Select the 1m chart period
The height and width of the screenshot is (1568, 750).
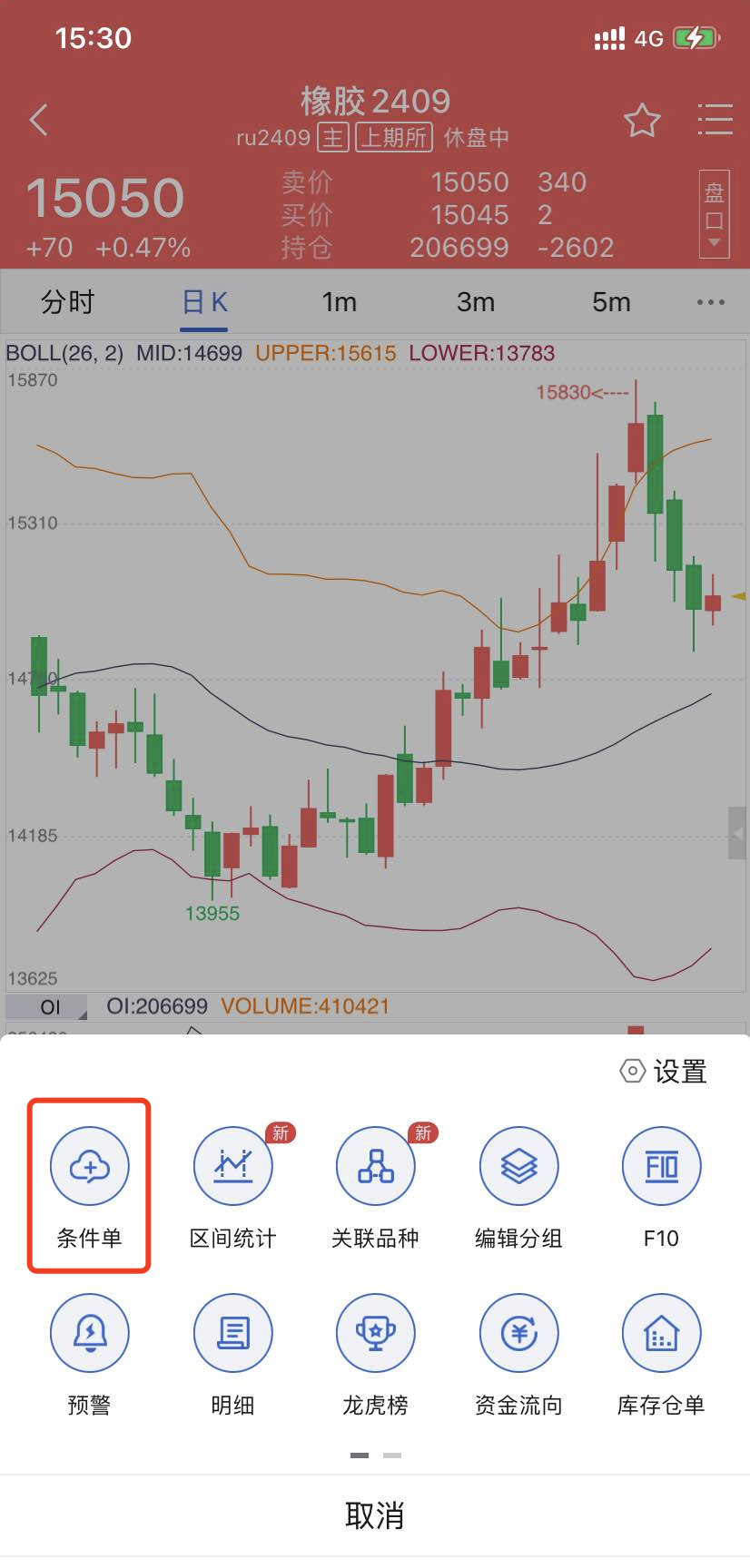click(x=339, y=302)
